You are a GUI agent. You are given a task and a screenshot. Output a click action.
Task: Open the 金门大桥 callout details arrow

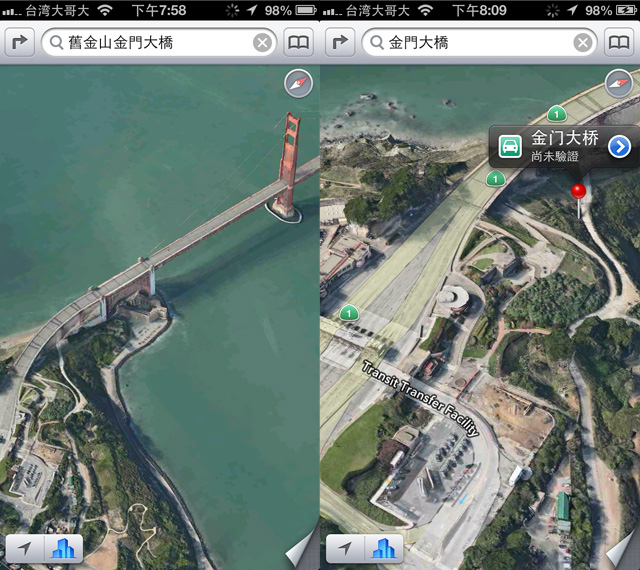620,147
